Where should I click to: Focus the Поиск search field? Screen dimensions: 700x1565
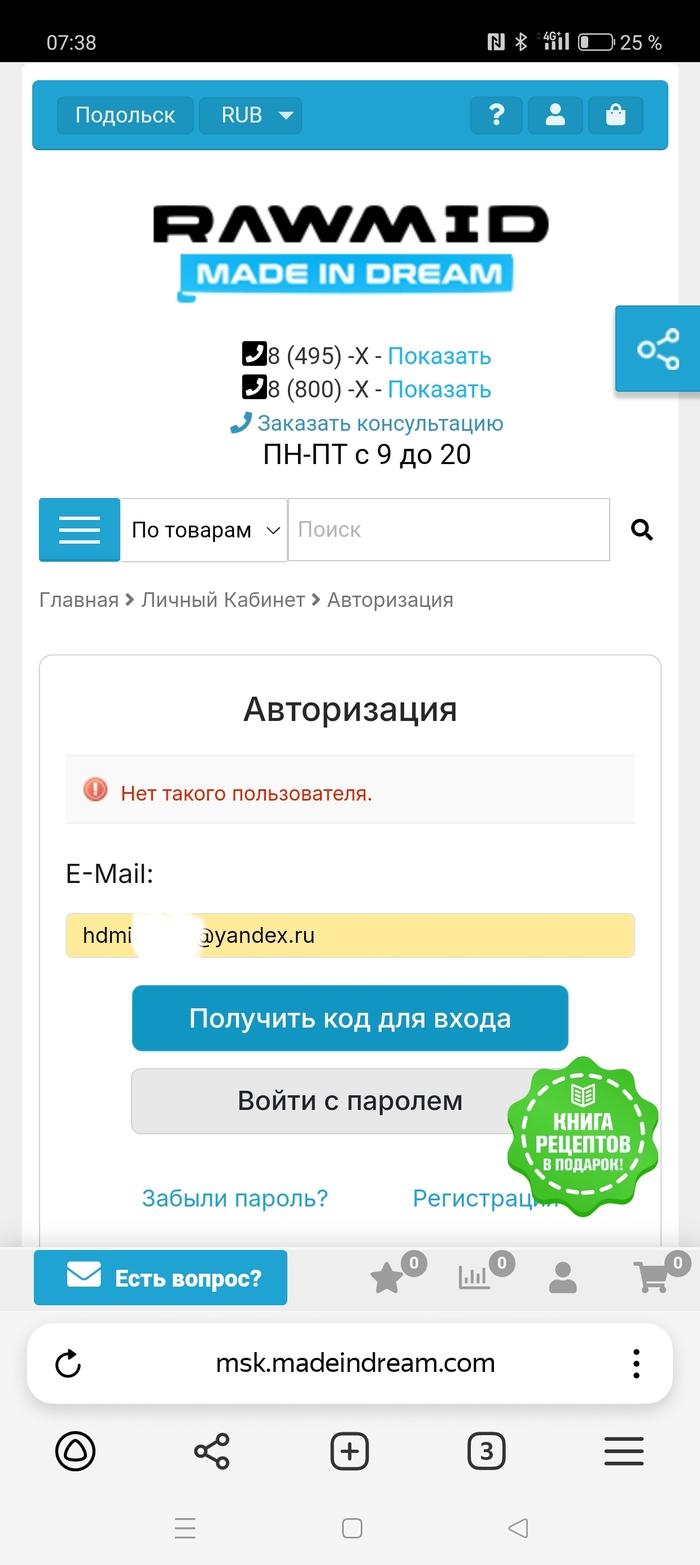[x=448, y=530]
